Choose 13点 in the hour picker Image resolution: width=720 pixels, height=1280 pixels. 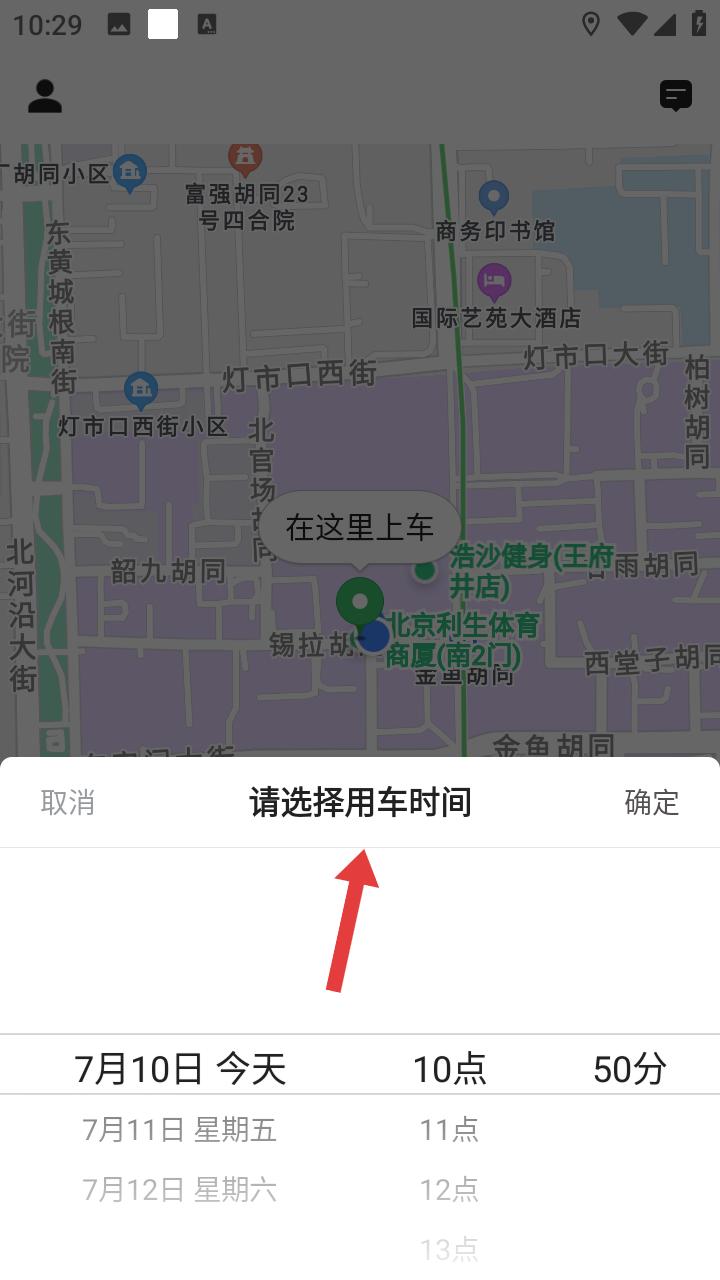pyautogui.click(x=449, y=1249)
